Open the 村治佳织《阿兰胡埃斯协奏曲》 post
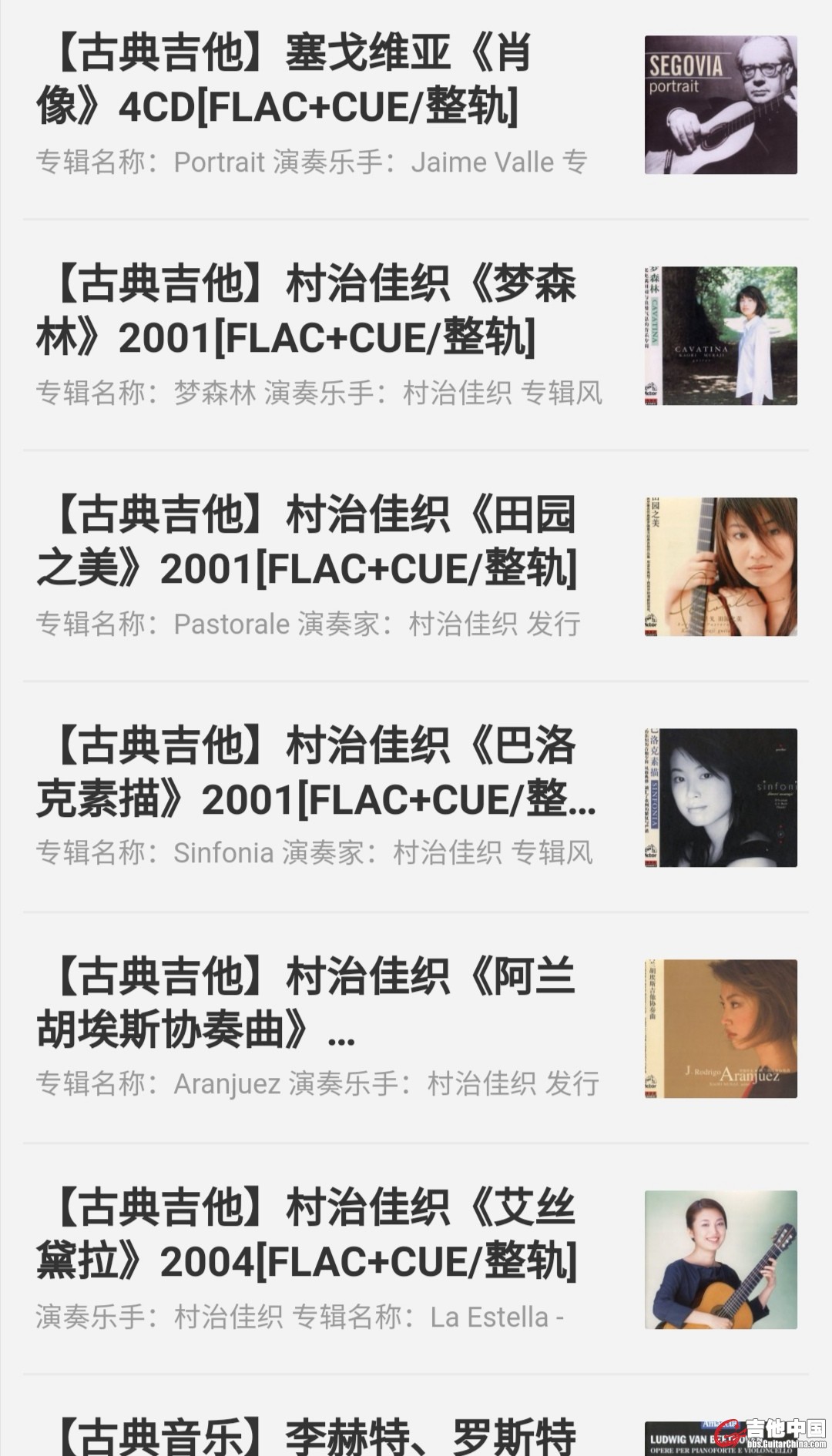 click(x=308, y=1003)
